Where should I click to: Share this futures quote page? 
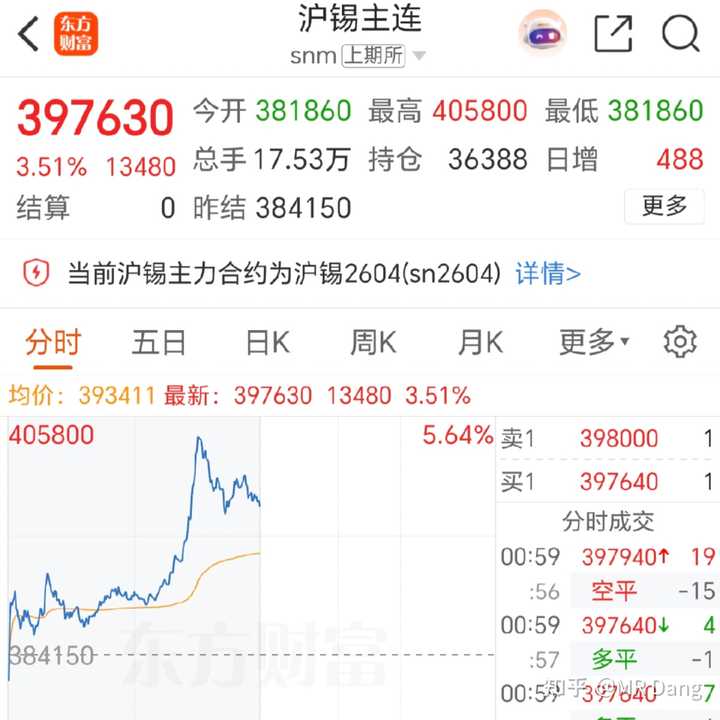click(x=613, y=34)
